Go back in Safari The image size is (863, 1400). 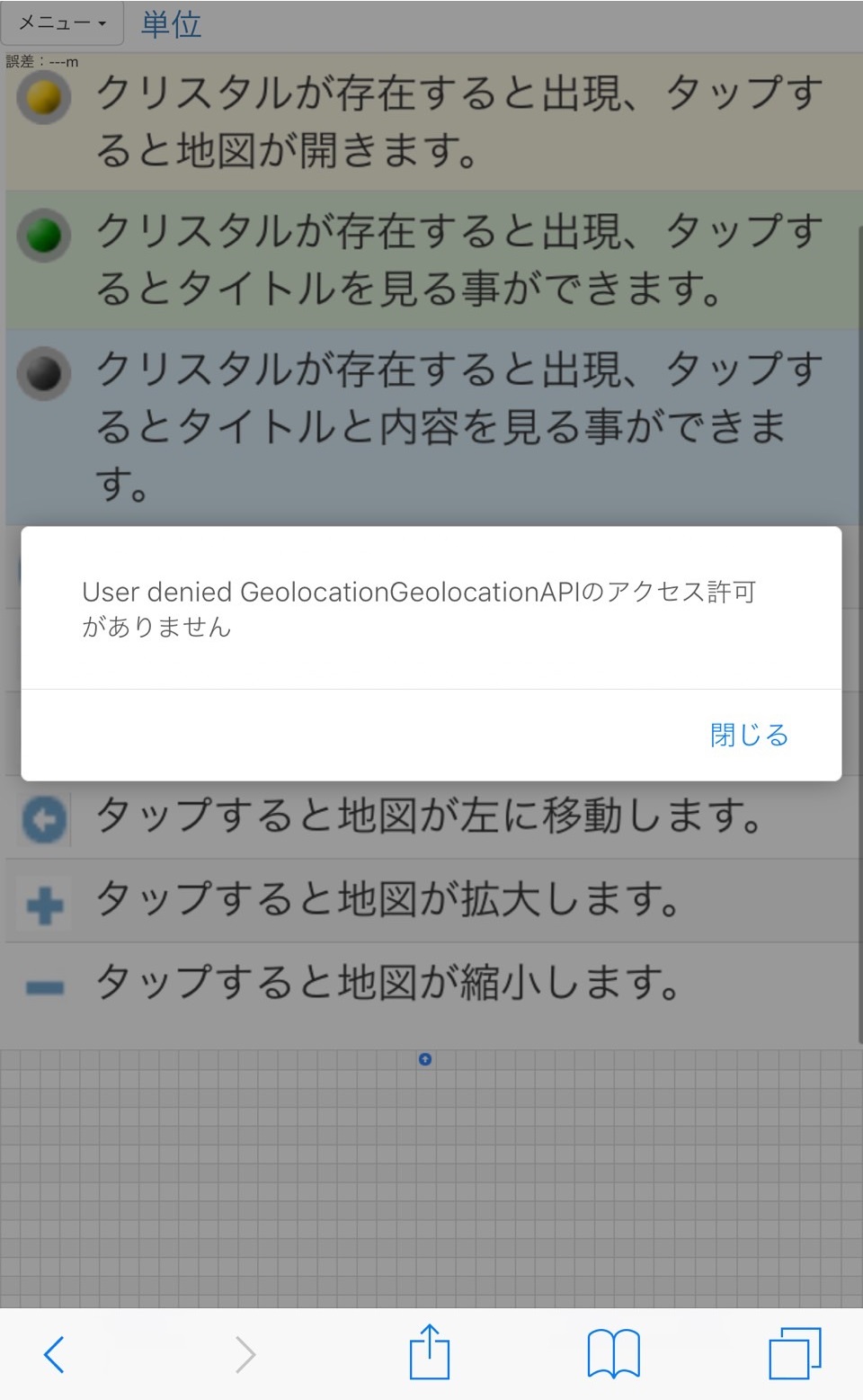(55, 1354)
